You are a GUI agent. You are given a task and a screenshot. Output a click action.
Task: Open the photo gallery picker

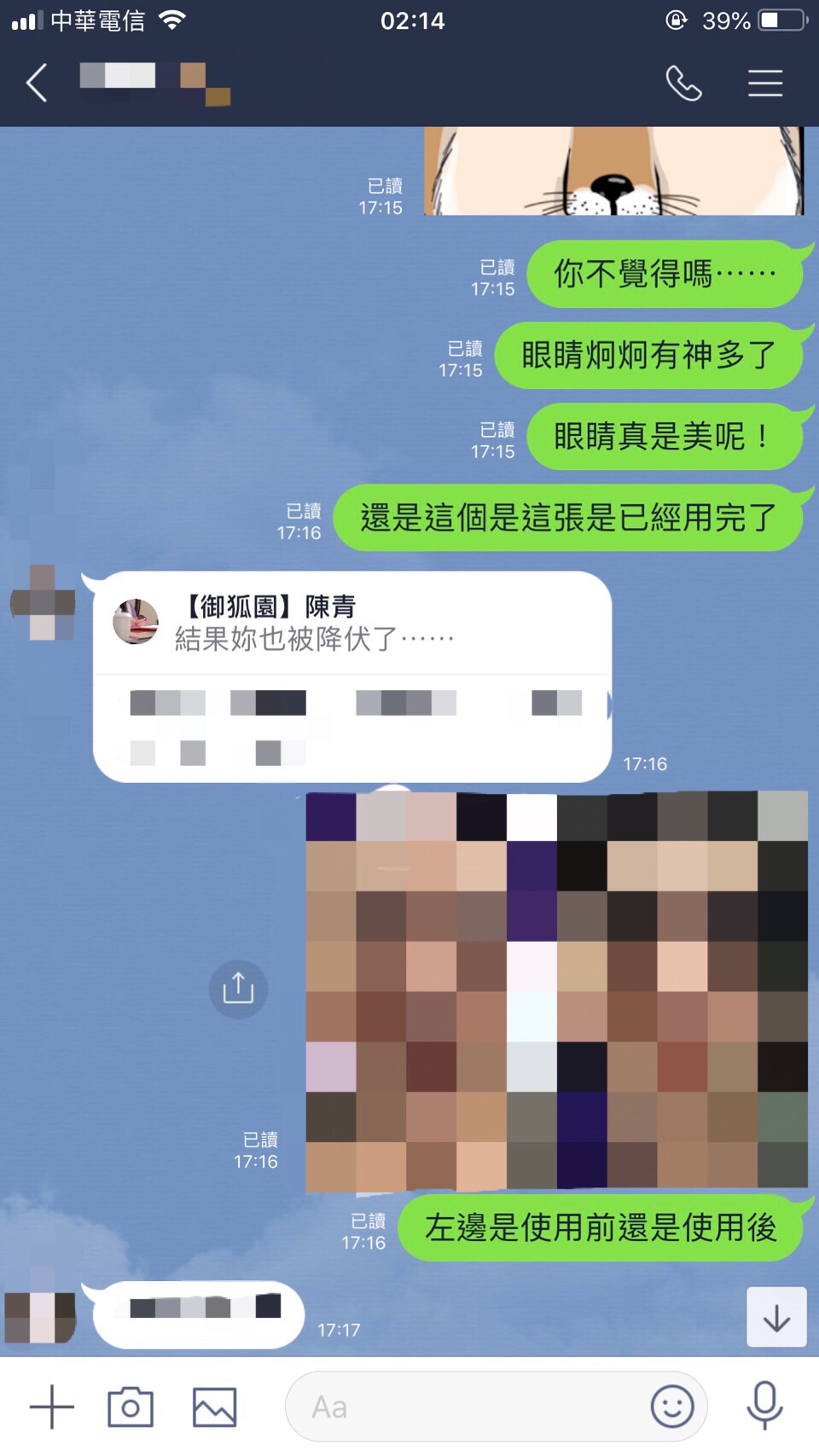pos(214,1407)
